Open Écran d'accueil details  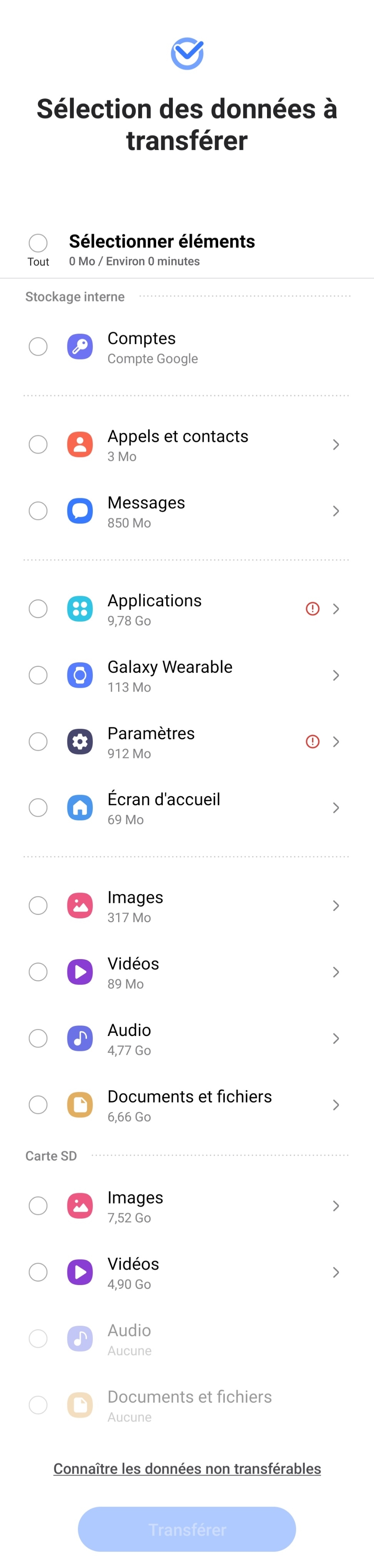click(336, 808)
